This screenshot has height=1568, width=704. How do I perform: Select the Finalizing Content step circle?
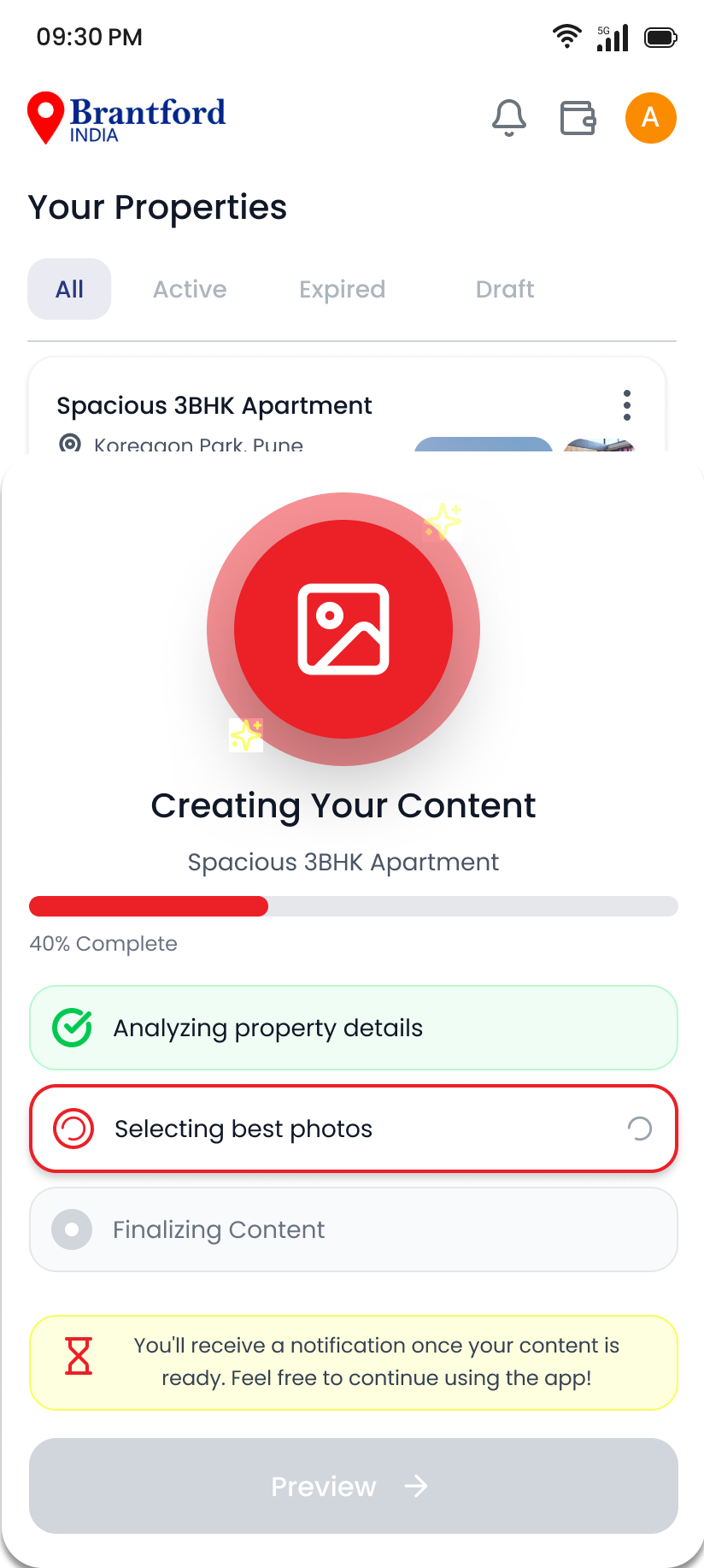[x=72, y=1229]
